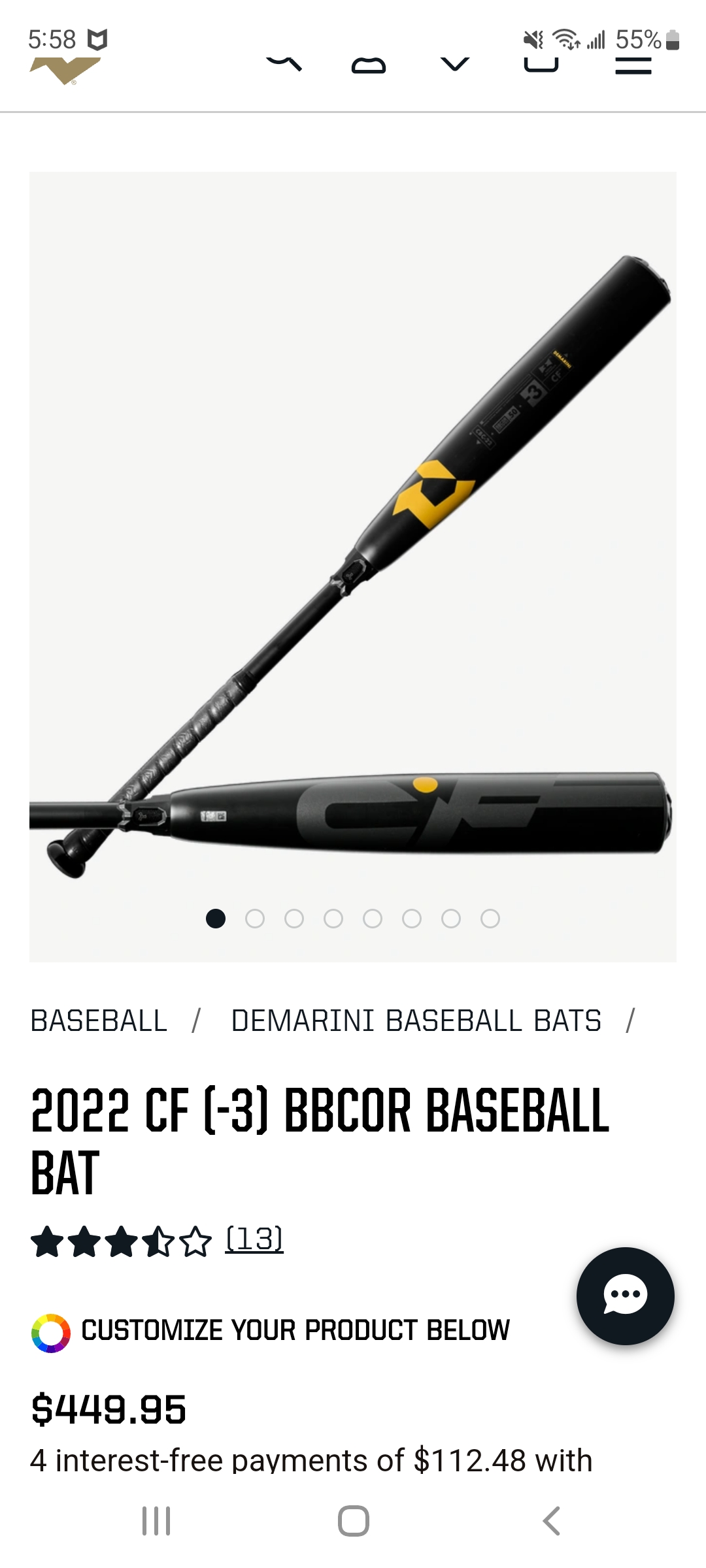The width and height of the screenshot is (706, 1568).
Task: Select the currently active first carousel dot
Action: [216, 919]
